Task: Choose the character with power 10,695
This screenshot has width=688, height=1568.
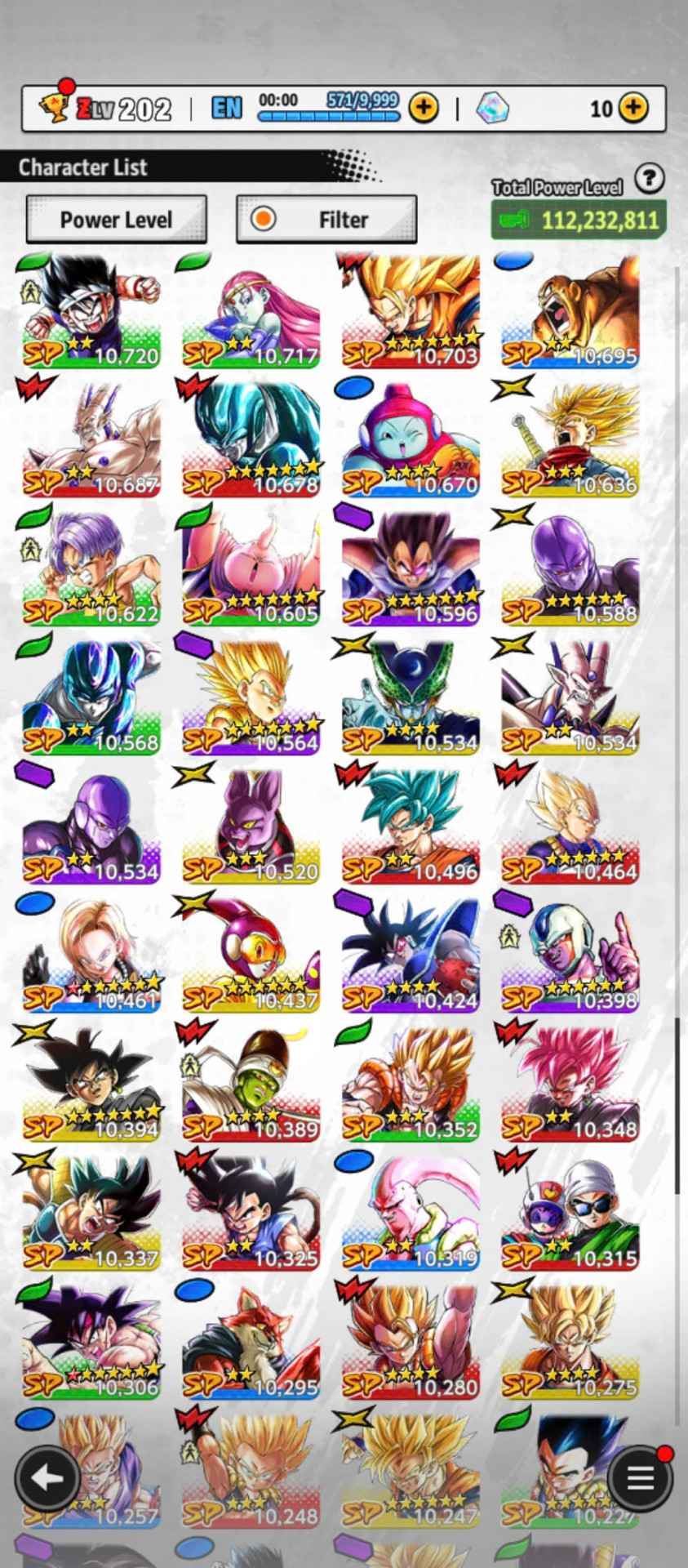Action: (570, 312)
